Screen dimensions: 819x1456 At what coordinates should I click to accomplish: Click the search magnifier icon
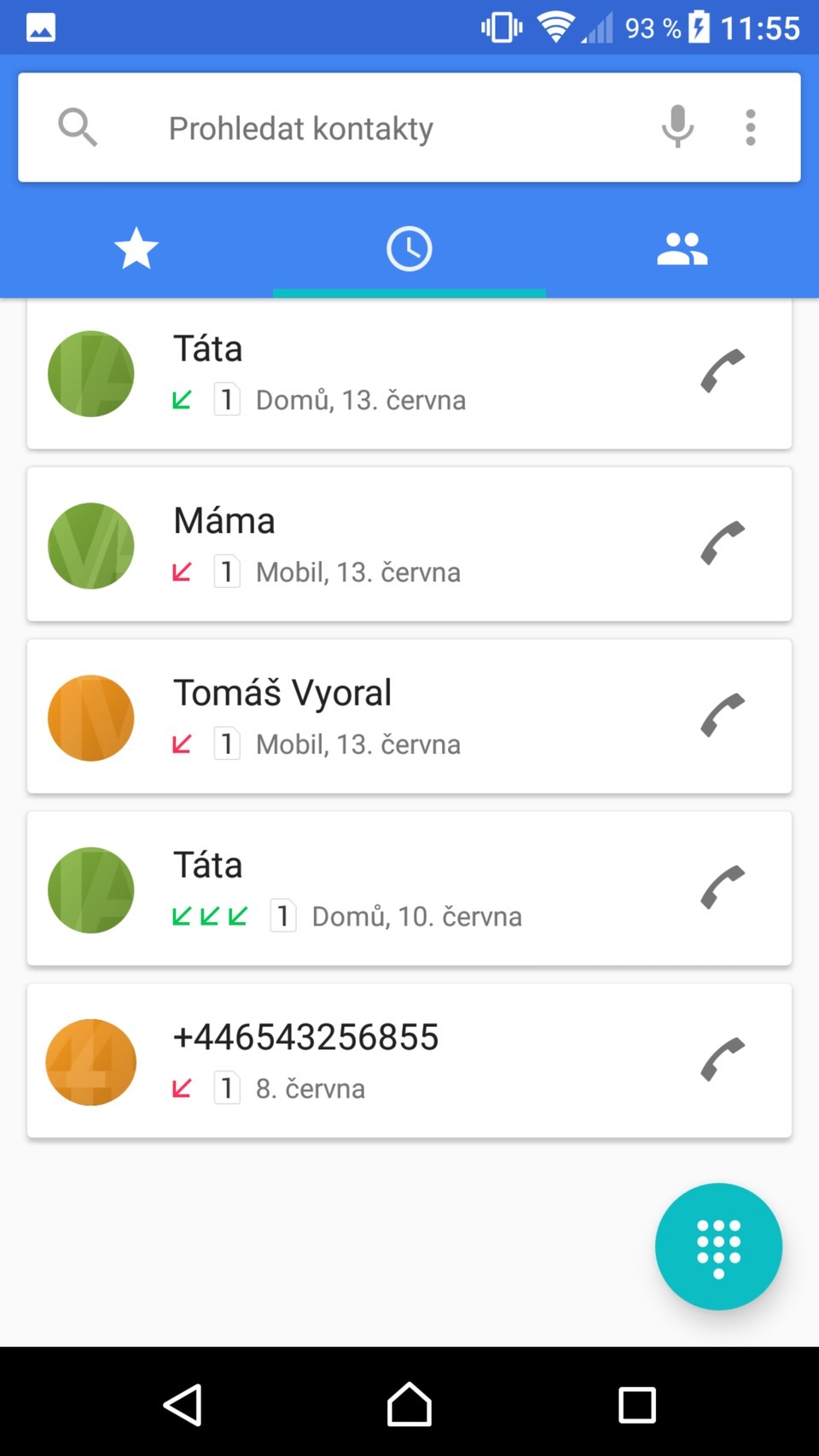click(x=78, y=126)
